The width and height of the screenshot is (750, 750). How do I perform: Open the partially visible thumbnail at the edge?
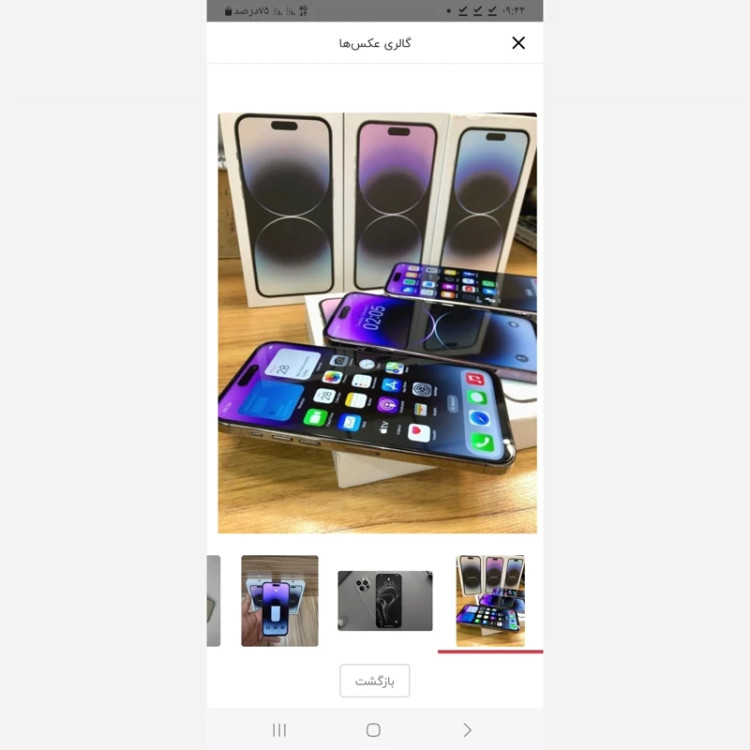(213, 600)
